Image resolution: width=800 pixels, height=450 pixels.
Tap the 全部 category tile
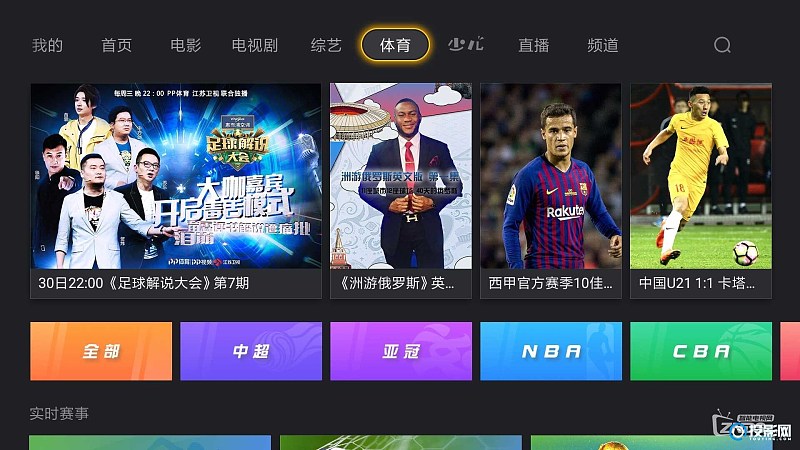(101, 351)
